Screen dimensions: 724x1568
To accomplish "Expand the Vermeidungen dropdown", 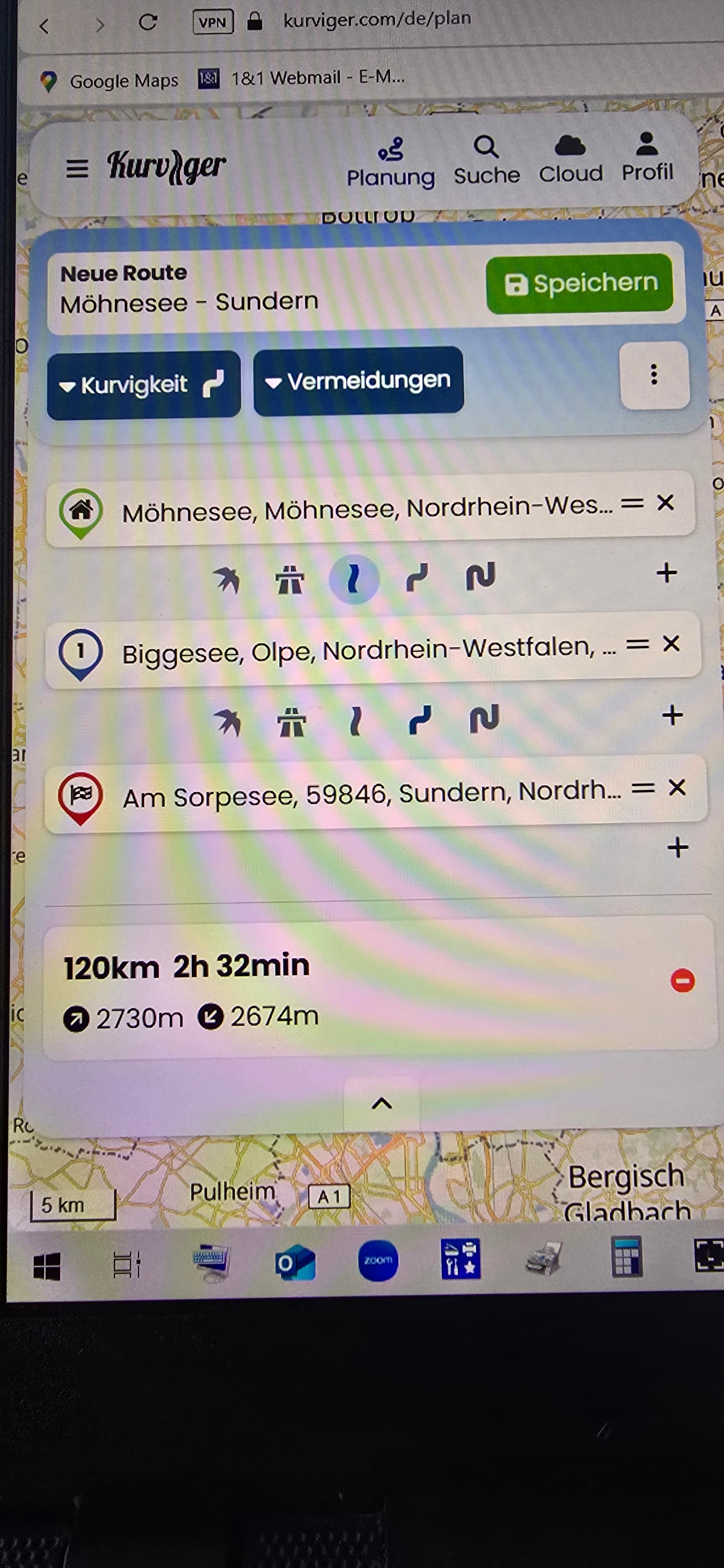I will [x=358, y=381].
